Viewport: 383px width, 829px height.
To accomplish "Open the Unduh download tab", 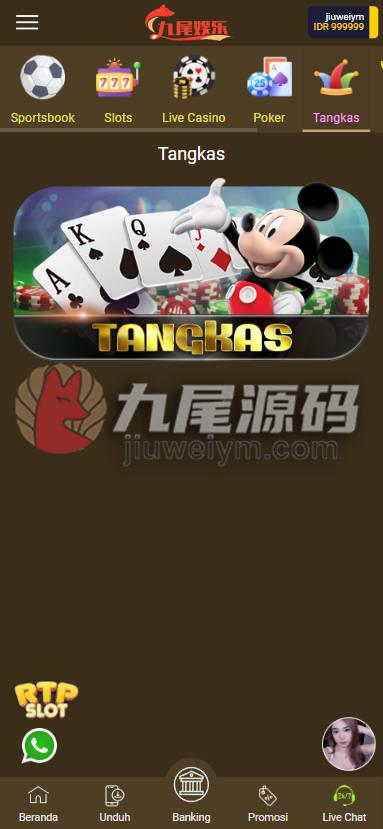I will (115, 803).
